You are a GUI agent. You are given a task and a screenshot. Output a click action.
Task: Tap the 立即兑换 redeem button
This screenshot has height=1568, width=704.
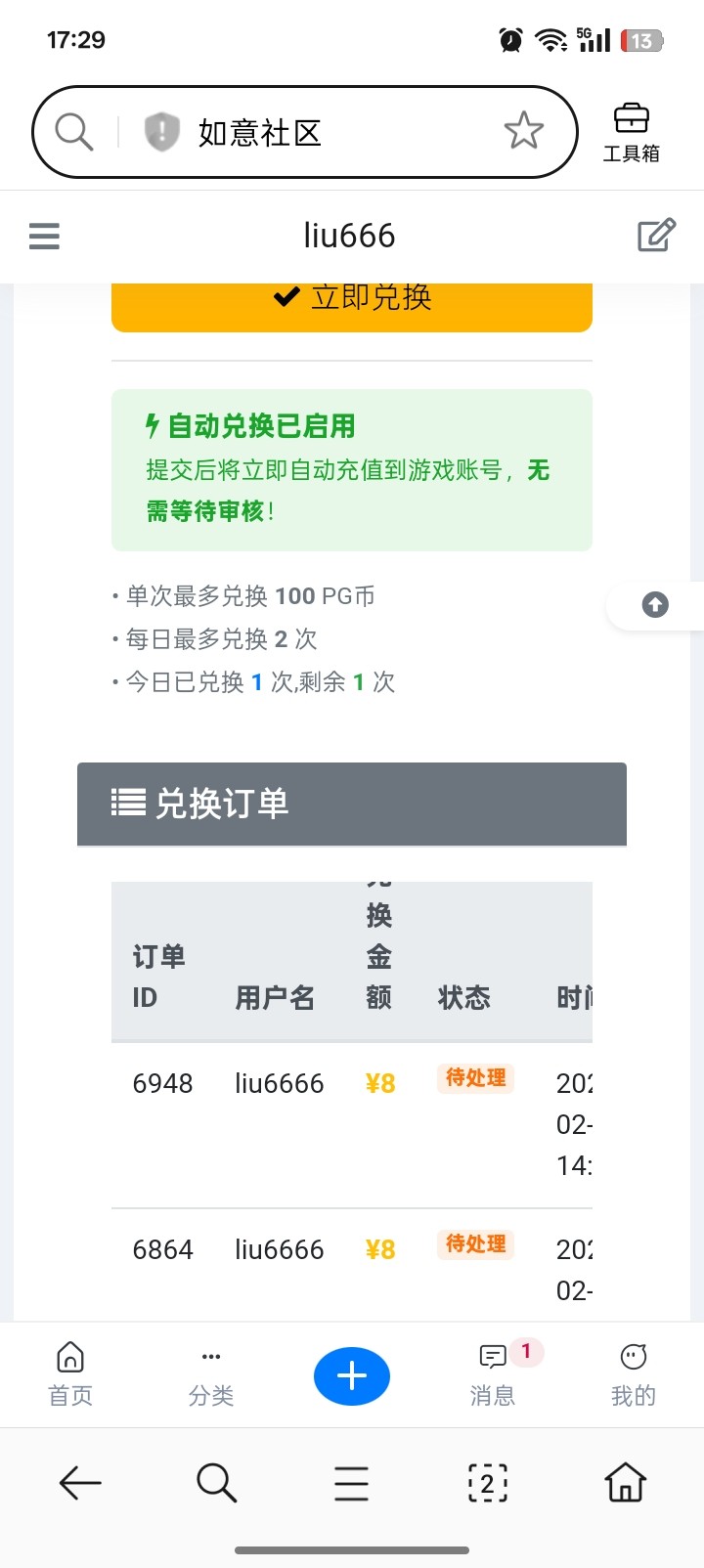(352, 303)
